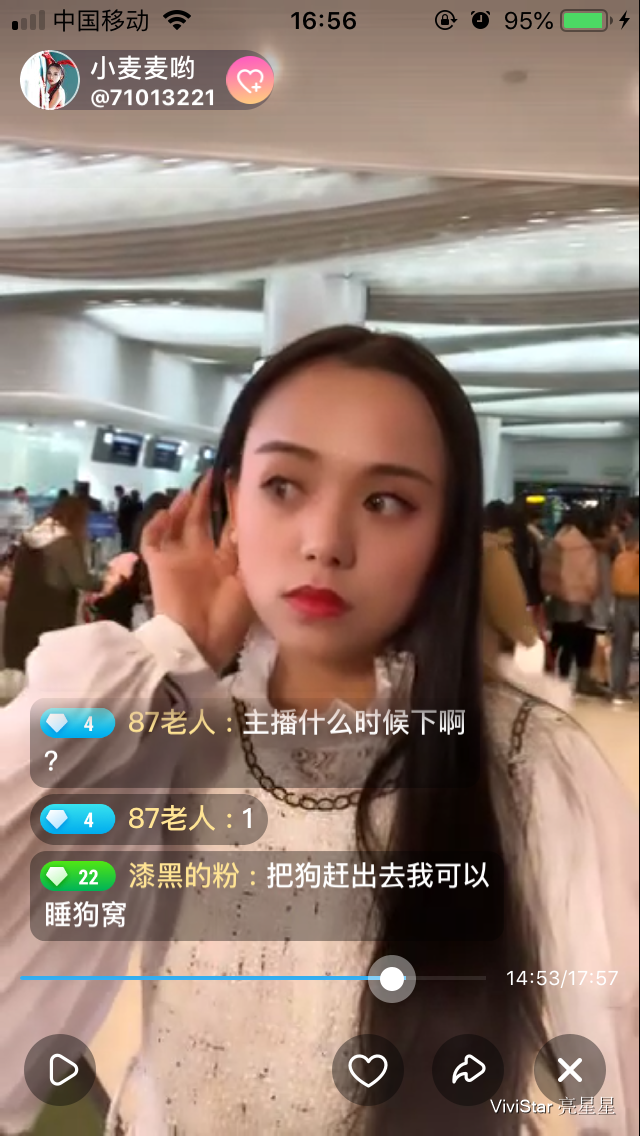This screenshot has width=640, height=1136.
Task: Open 小麦麦哟's profile avatar
Action: [x=49, y=80]
